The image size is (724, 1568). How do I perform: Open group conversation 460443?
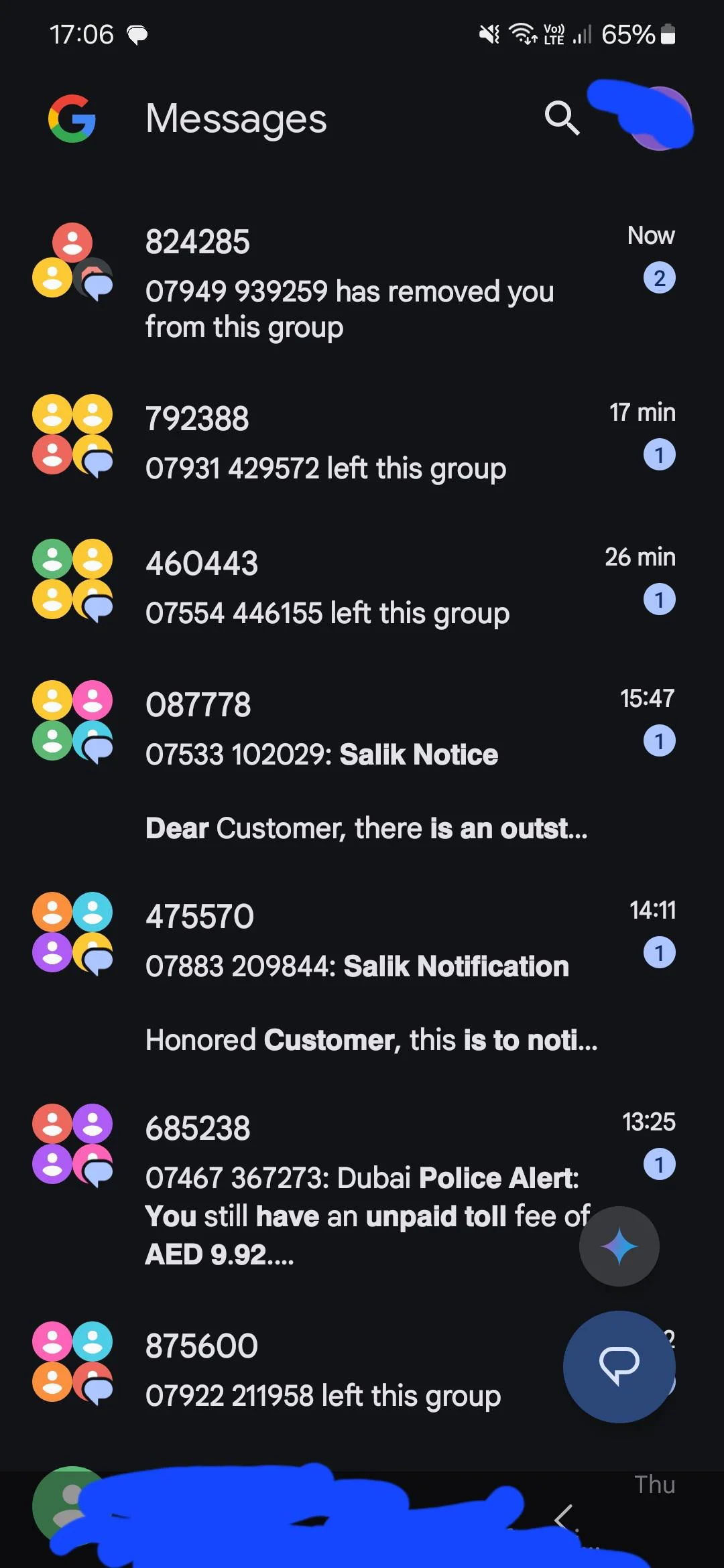pos(349,587)
